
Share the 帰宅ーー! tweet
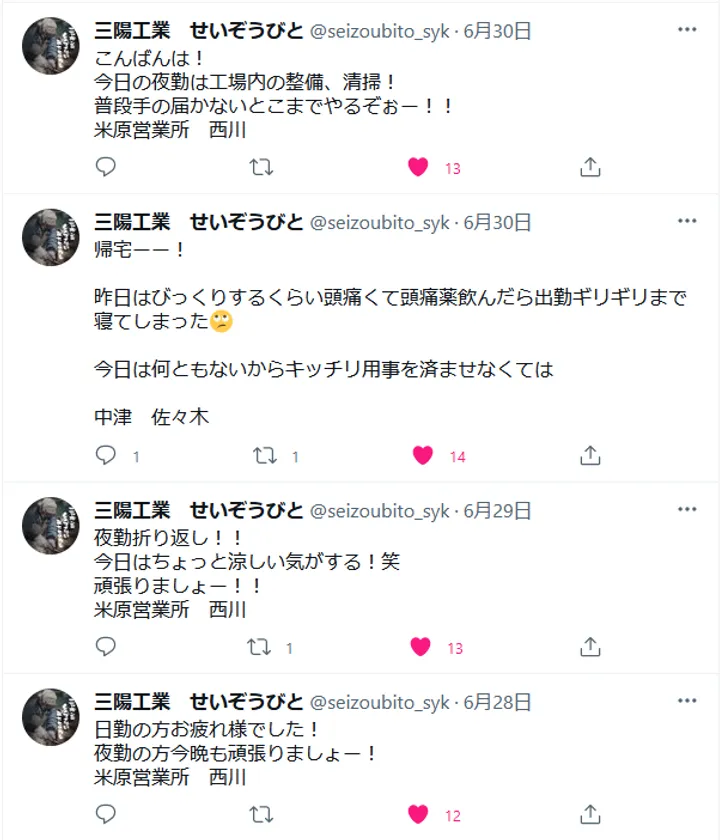point(590,456)
